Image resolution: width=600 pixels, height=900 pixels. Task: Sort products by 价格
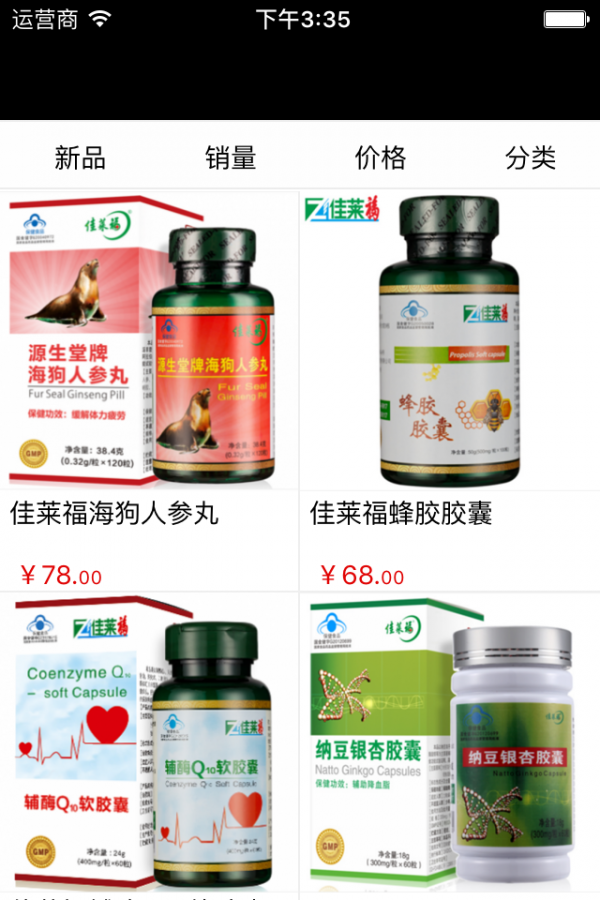pos(380,158)
